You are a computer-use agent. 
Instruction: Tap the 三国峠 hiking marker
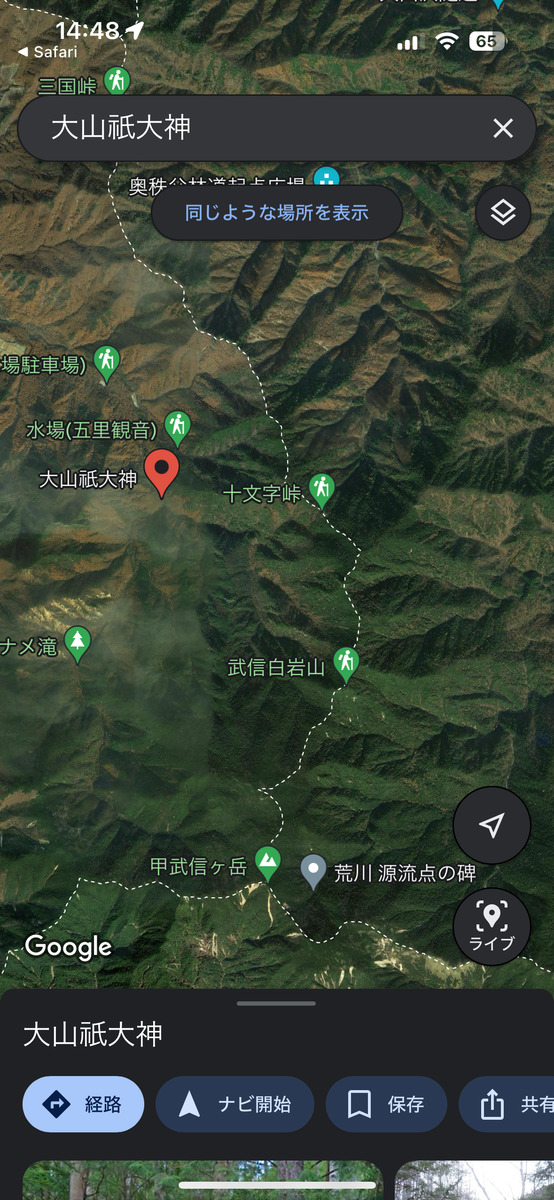point(117,81)
